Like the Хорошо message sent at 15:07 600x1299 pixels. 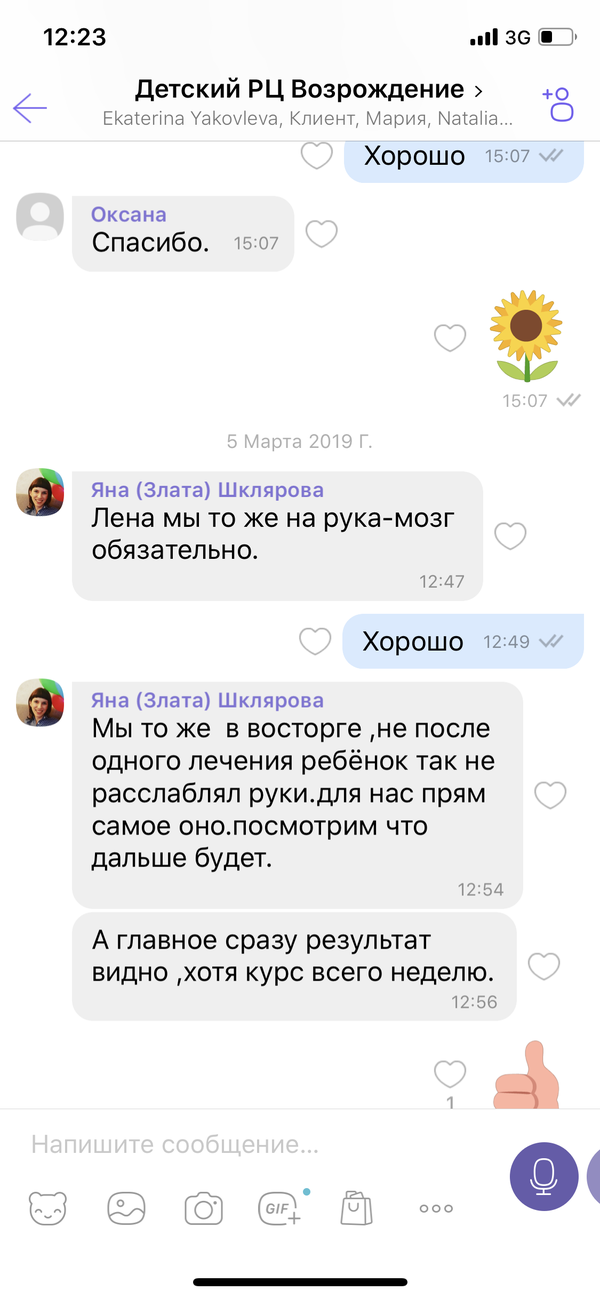coord(317,156)
